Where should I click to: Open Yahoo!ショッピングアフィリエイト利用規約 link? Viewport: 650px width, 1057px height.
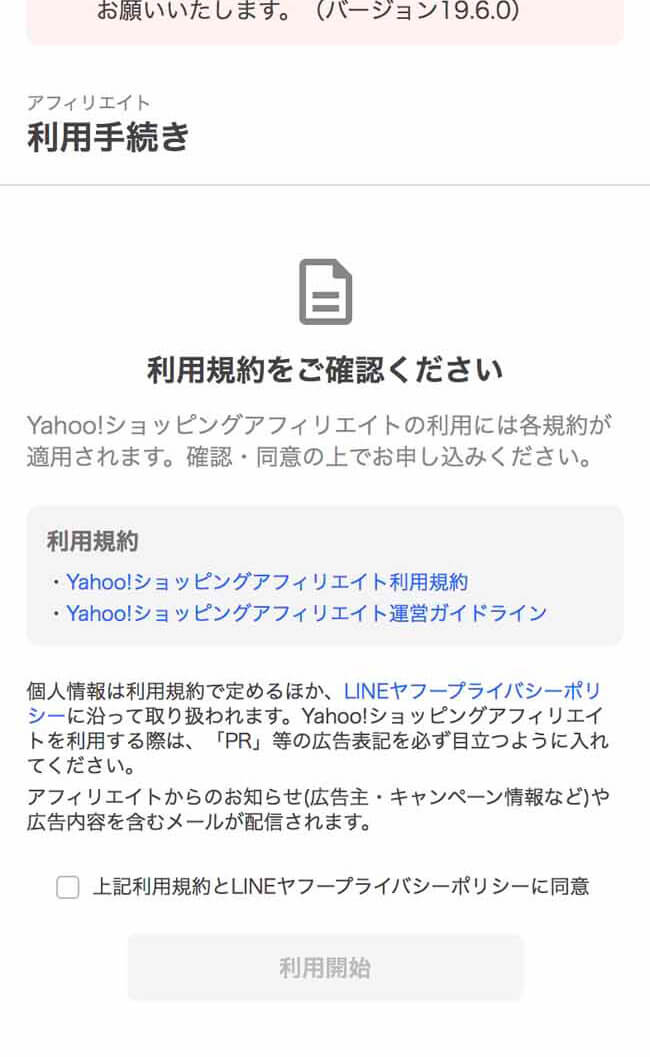point(267,582)
